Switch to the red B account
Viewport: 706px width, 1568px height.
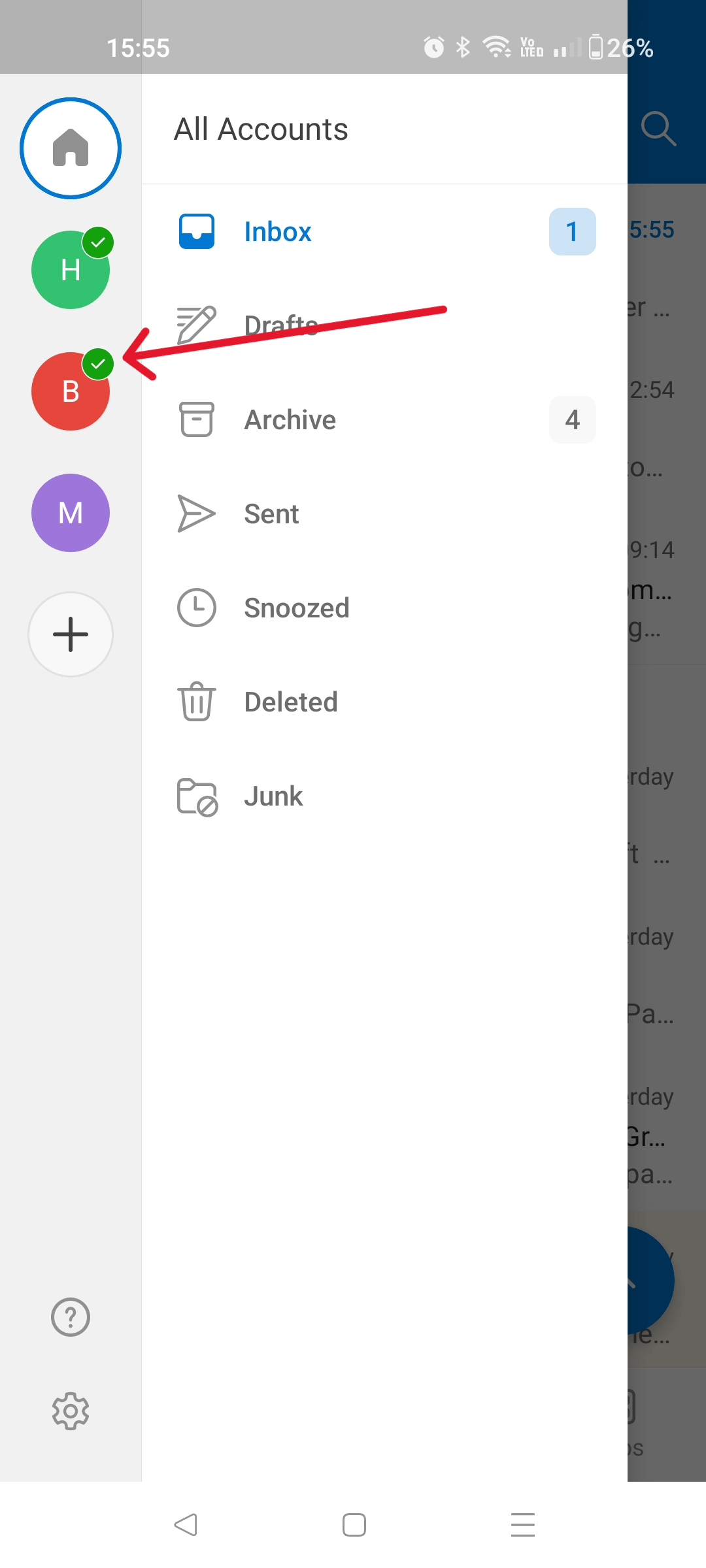71,391
